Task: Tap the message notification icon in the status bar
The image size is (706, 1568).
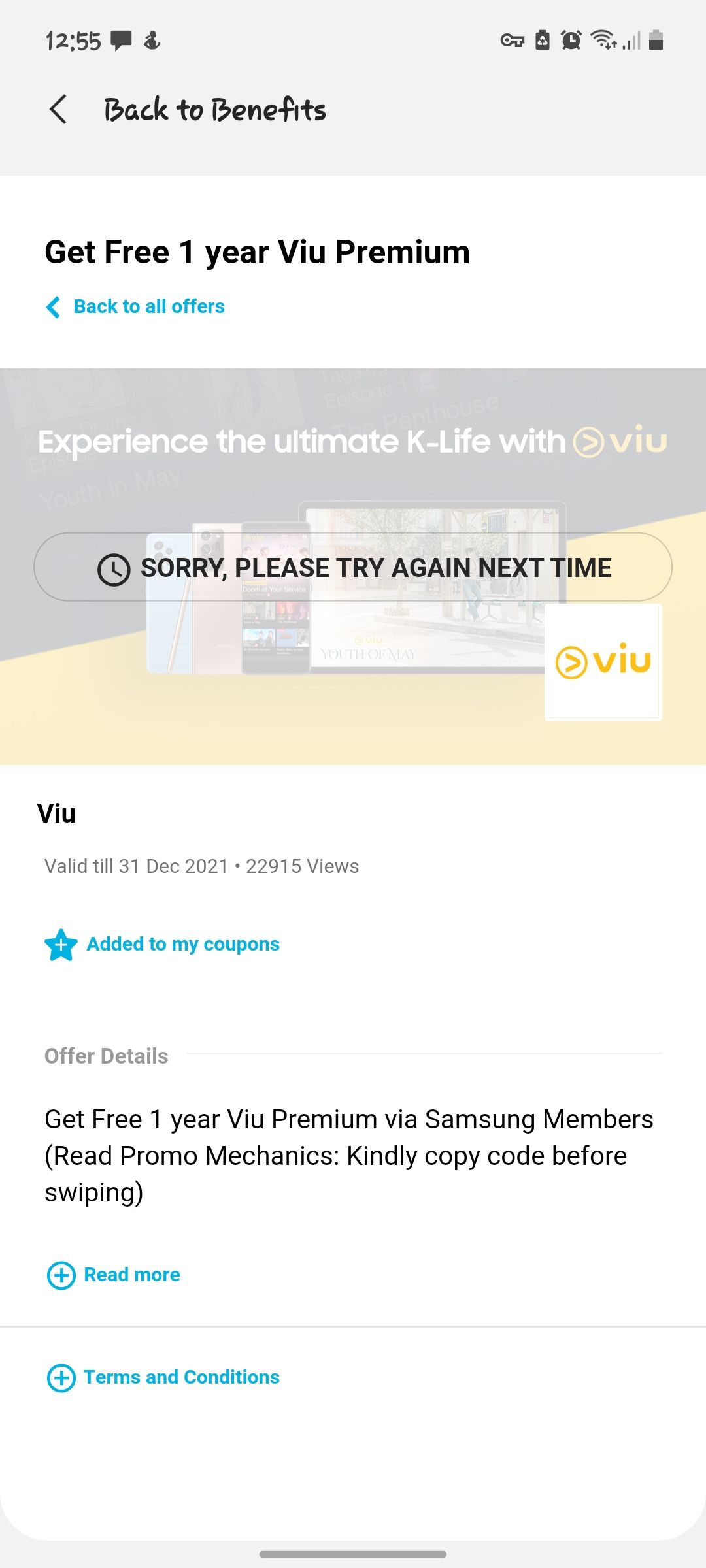Action: [x=120, y=41]
